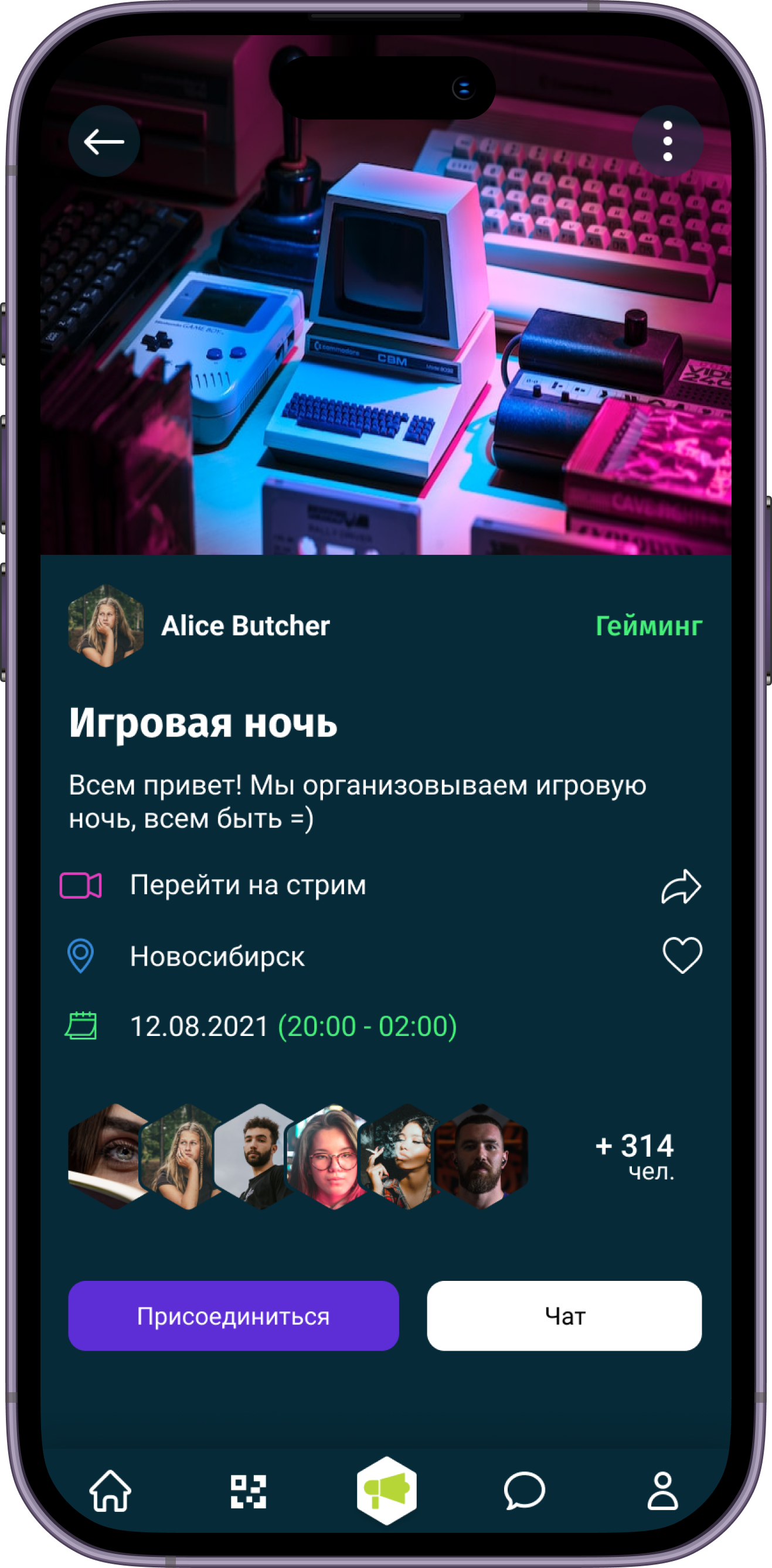772x1568 pixels.
Task: View location Новосибирск
Action: [x=217, y=956]
